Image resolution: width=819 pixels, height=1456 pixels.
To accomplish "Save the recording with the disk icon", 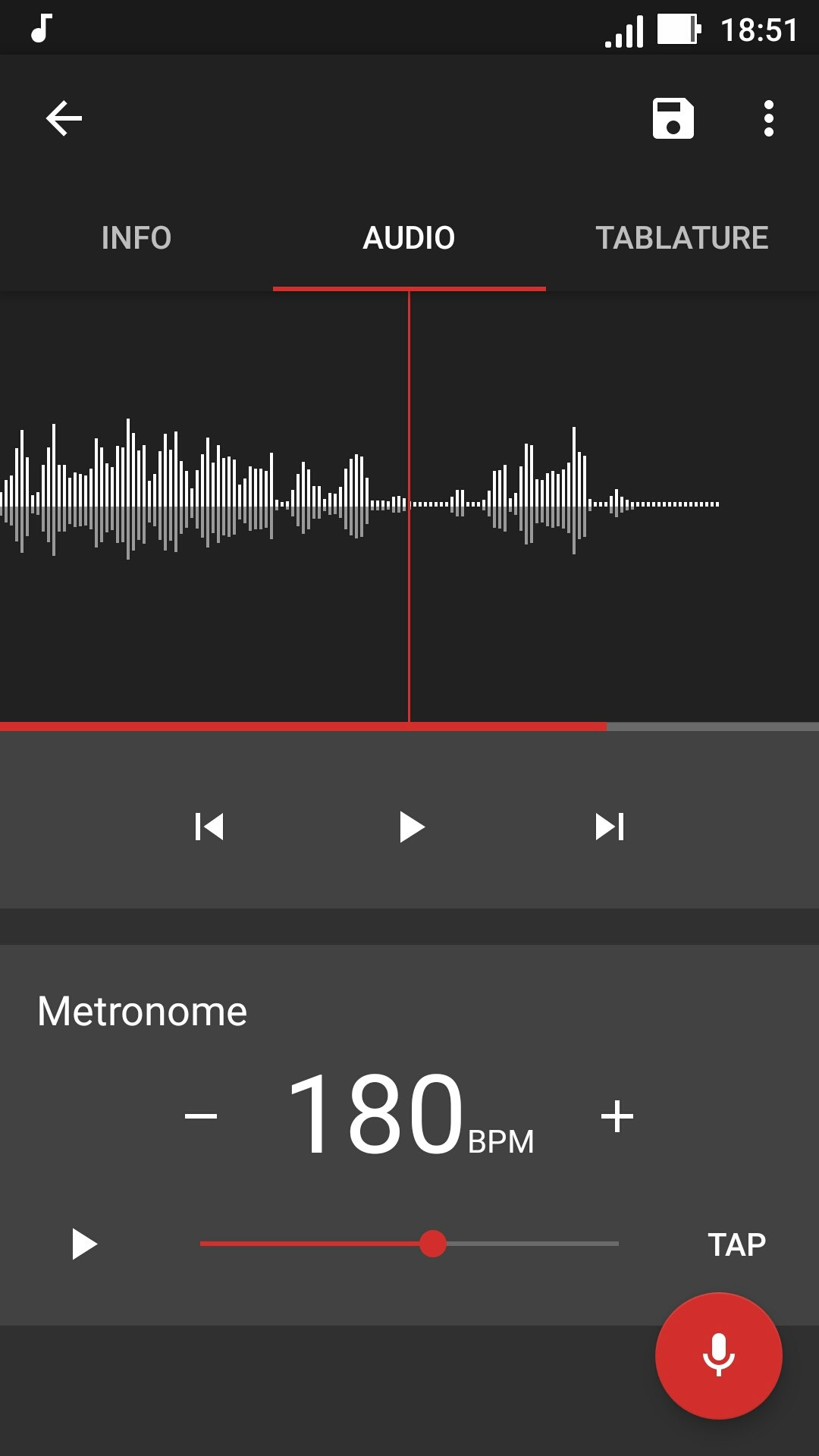I will pos(673,118).
